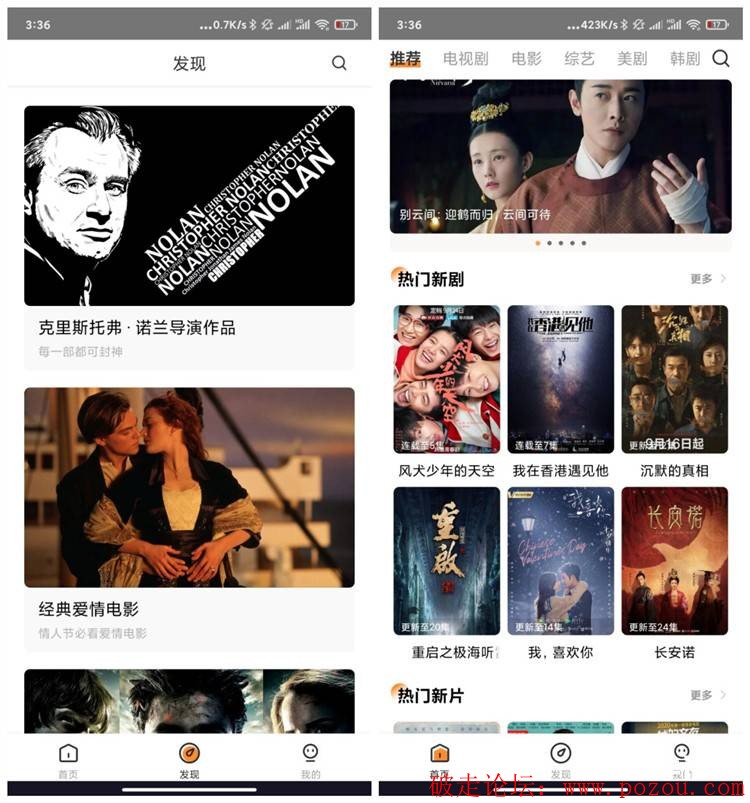Tap the search icon beside the 发现 title
The height and width of the screenshot is (803, 750).
(339, 63)
